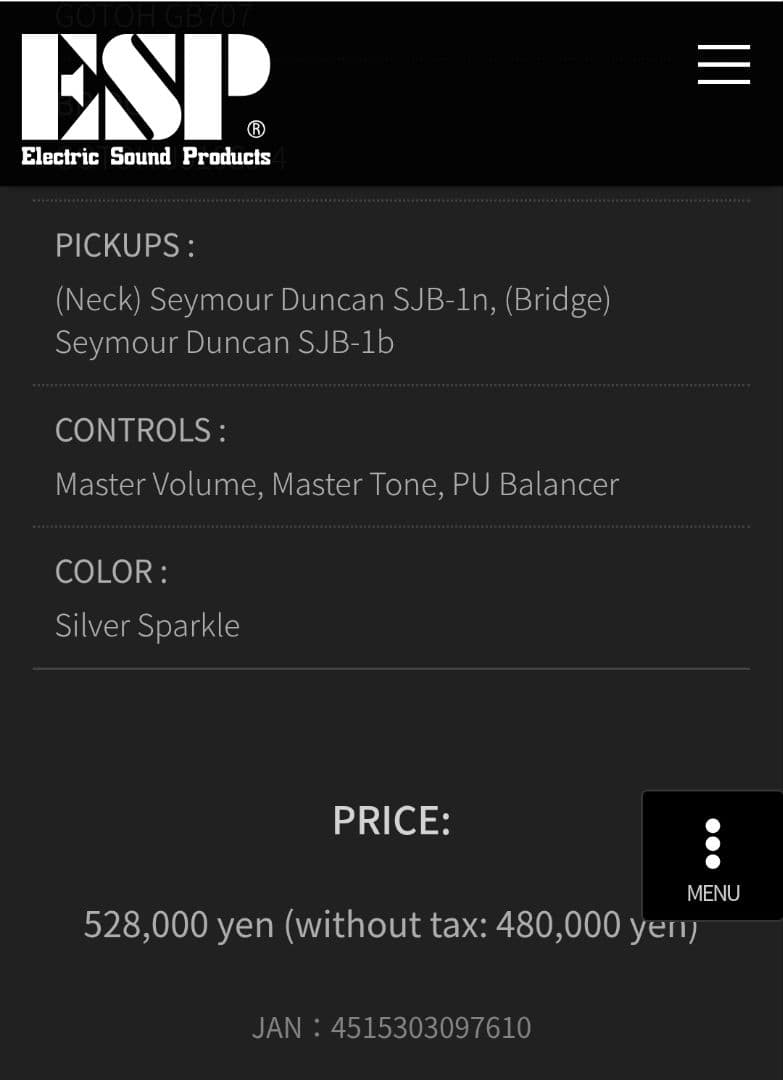
Task: Click the registered trademark symbol beside the logo
Action: (256, 131)
